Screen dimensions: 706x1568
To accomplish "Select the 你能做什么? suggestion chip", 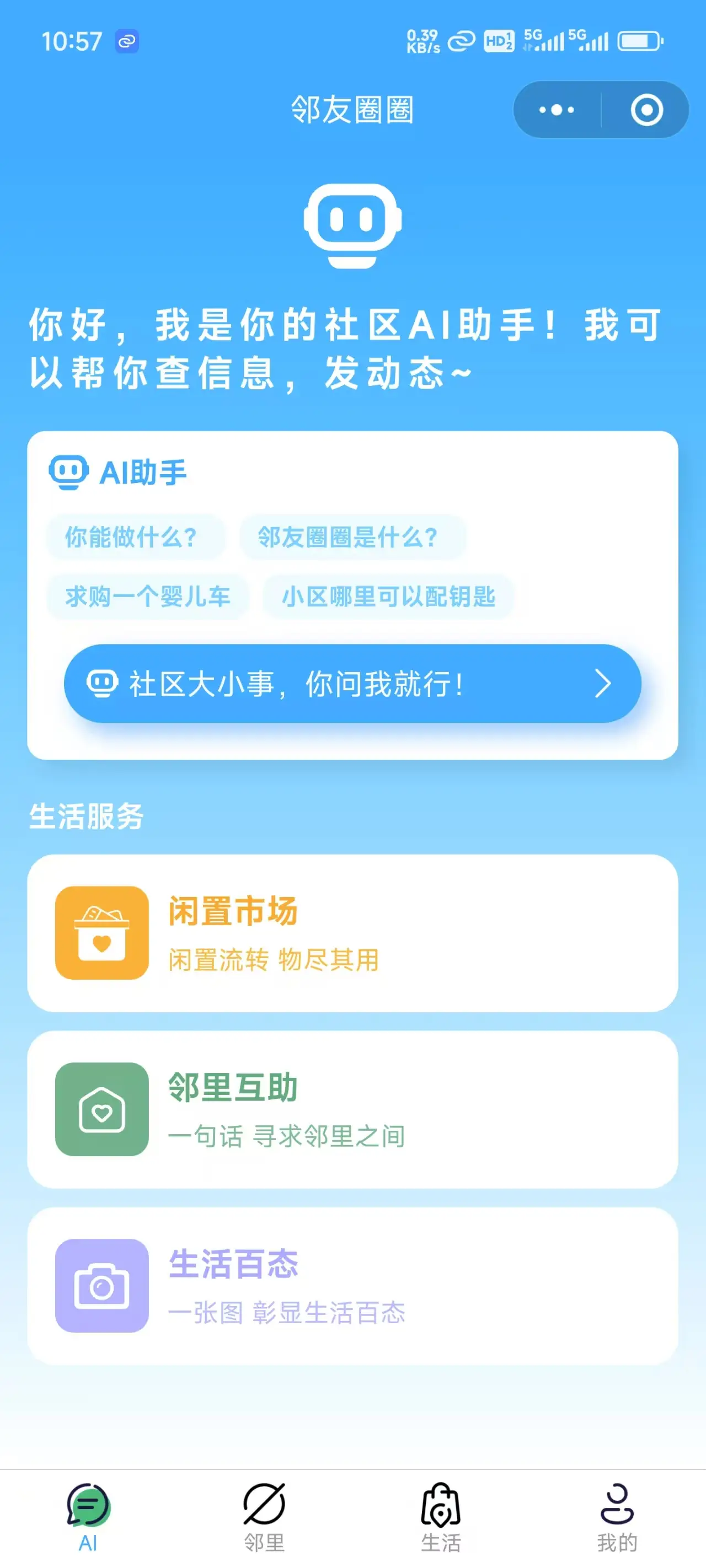I will tap(135, 537).
